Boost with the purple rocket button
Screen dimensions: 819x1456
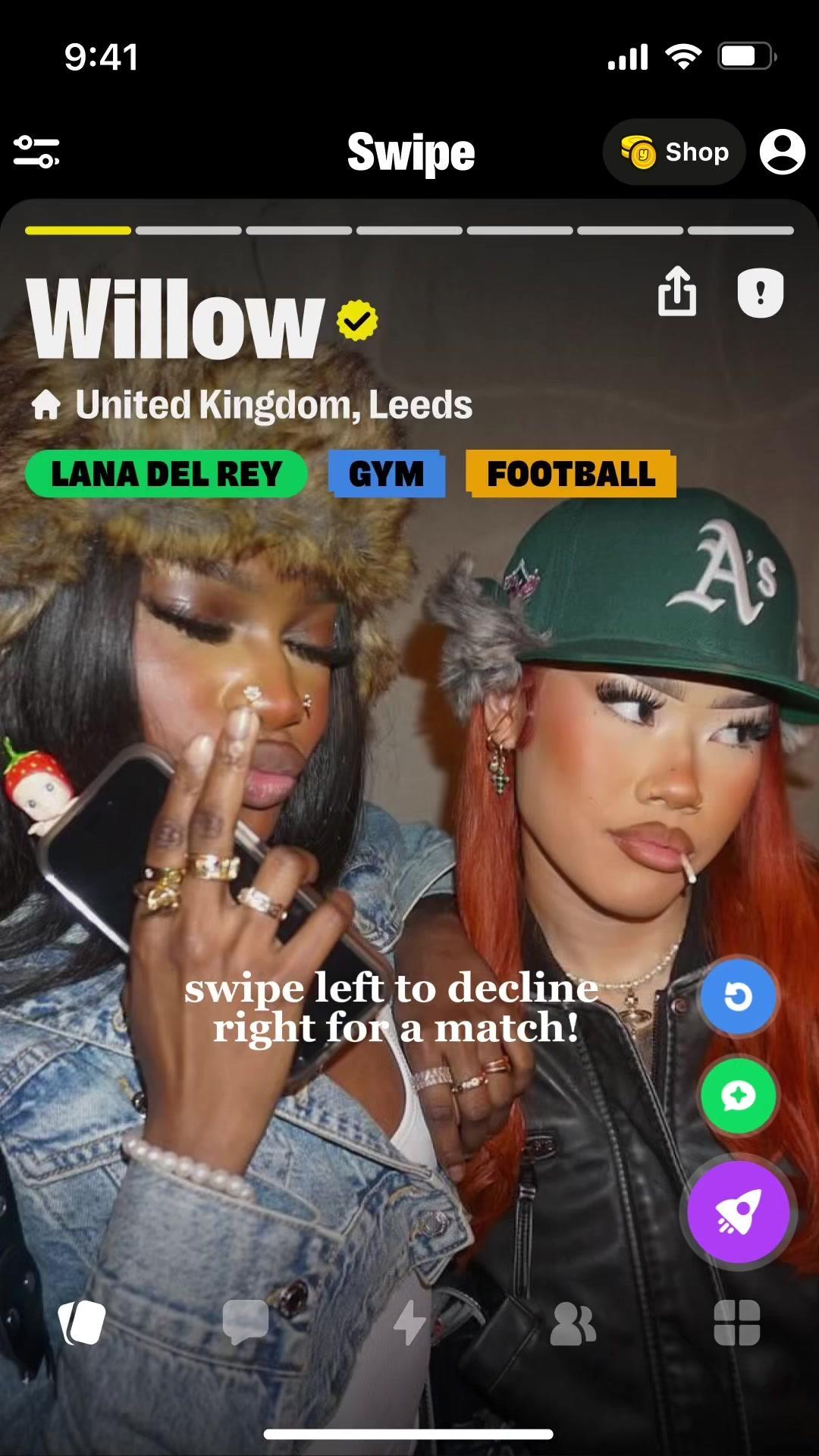click(738, 1212)
